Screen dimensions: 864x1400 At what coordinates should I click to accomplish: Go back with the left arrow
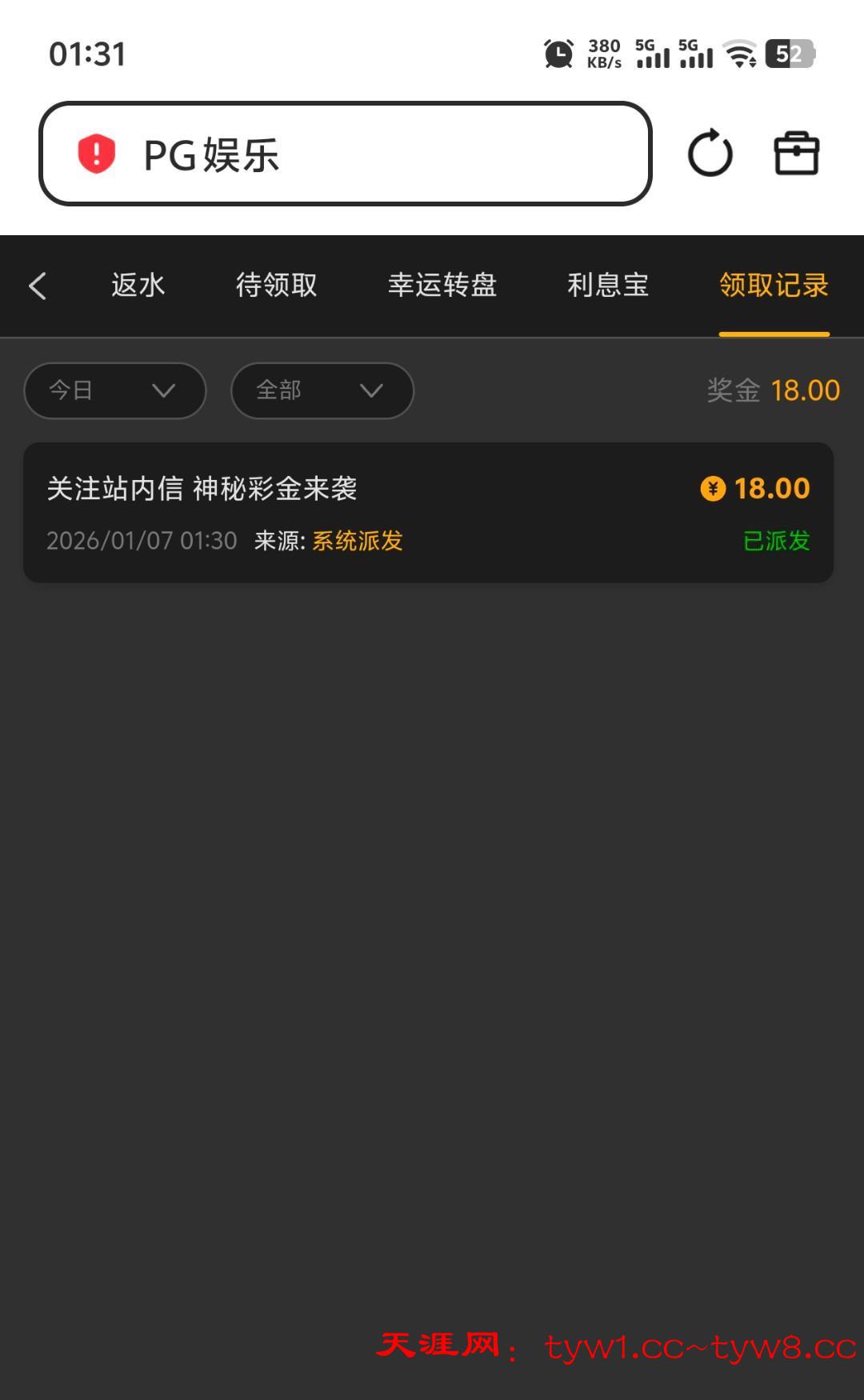point(38,286)
